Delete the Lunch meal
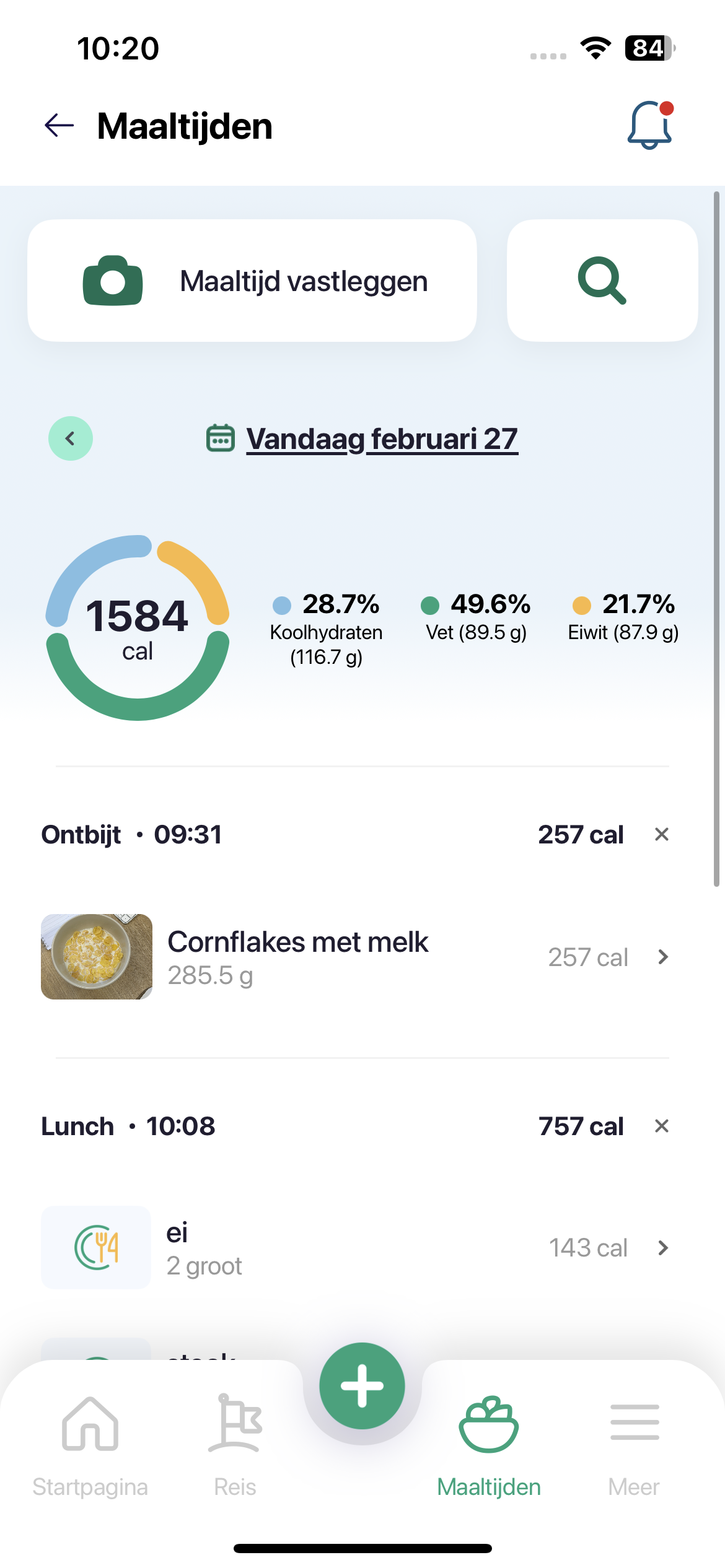The width and height of the screenshot is (725, 1568). pos(662,1126)
